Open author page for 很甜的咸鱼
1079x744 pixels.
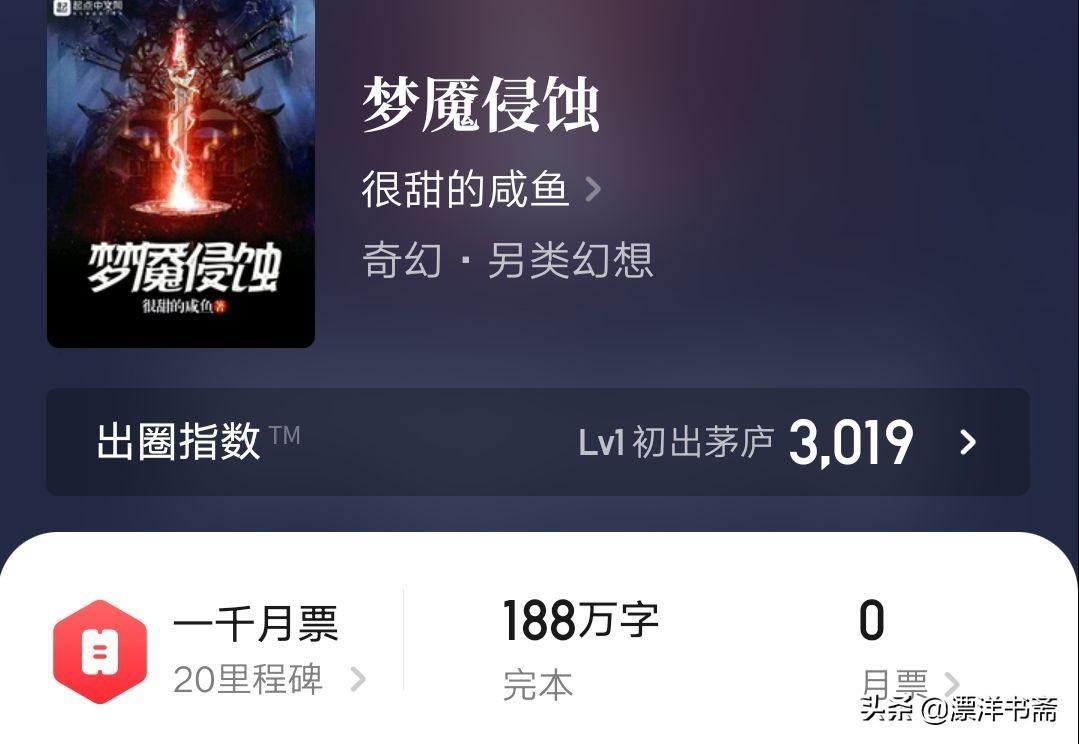(x=480, y=189)
